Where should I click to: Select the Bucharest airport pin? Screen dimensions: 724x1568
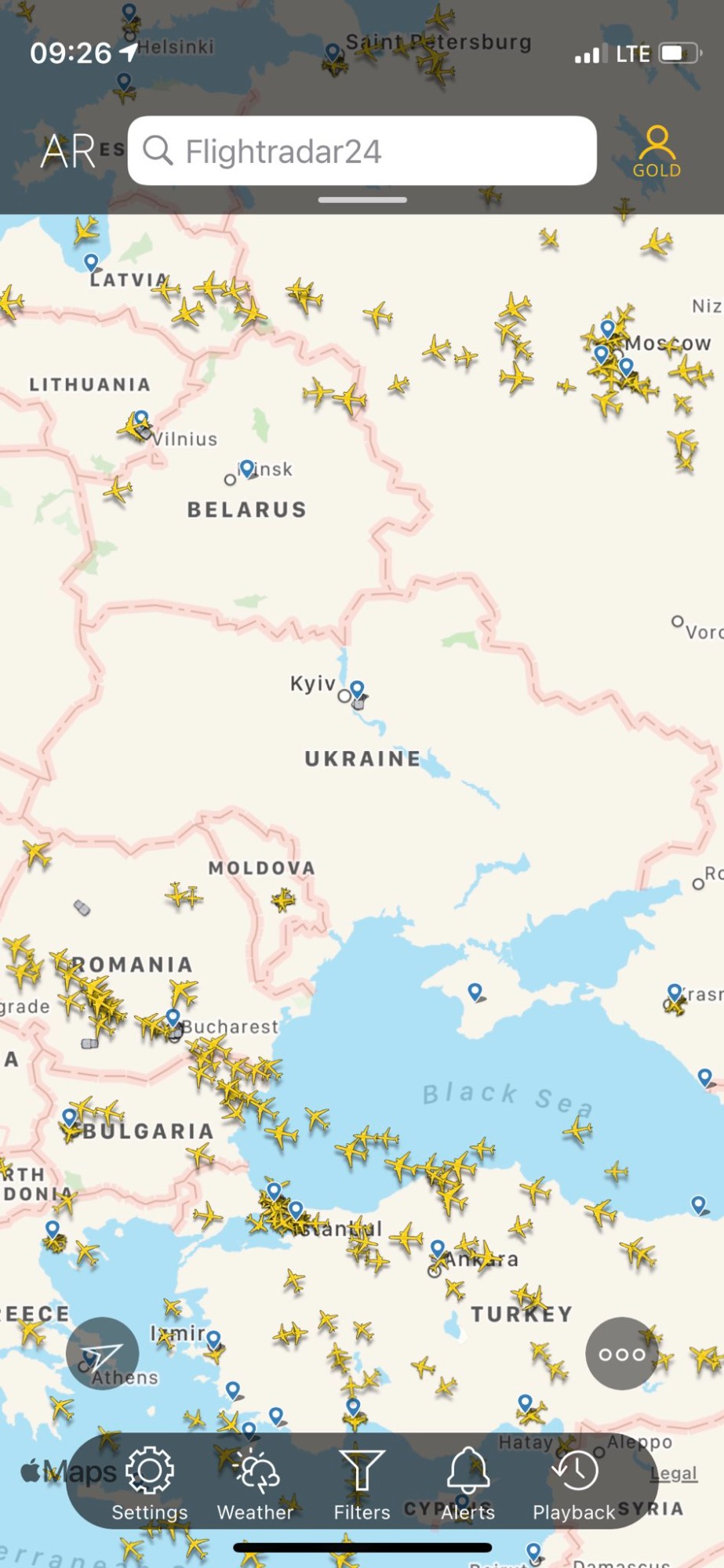click(x=173, y=1018)
